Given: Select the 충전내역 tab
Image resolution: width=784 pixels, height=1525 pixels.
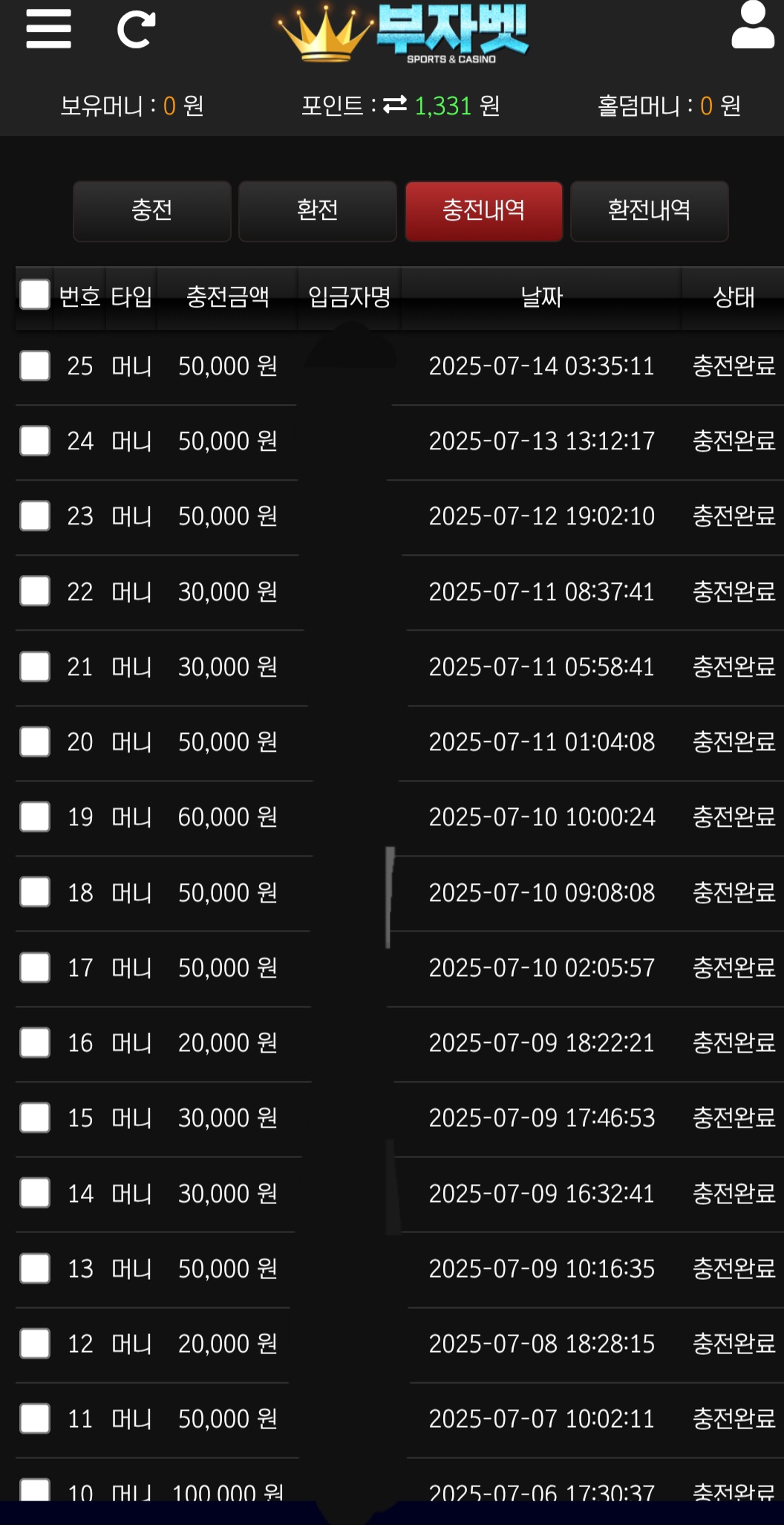Looking at the screenshot, I should pyautogui.click(x=484, y=211).
